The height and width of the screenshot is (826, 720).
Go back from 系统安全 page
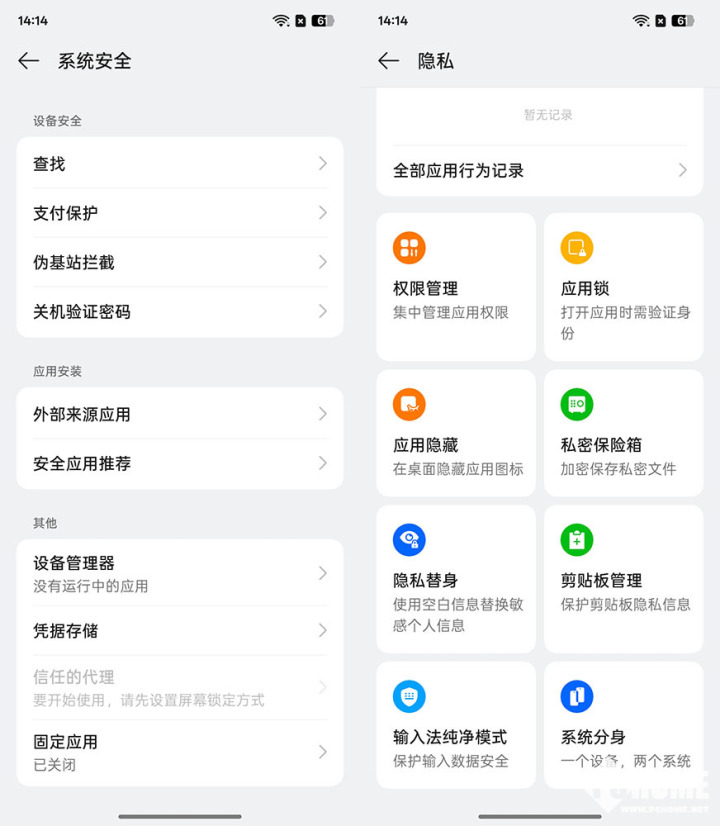pyautogui.click(x=29, y=61)
